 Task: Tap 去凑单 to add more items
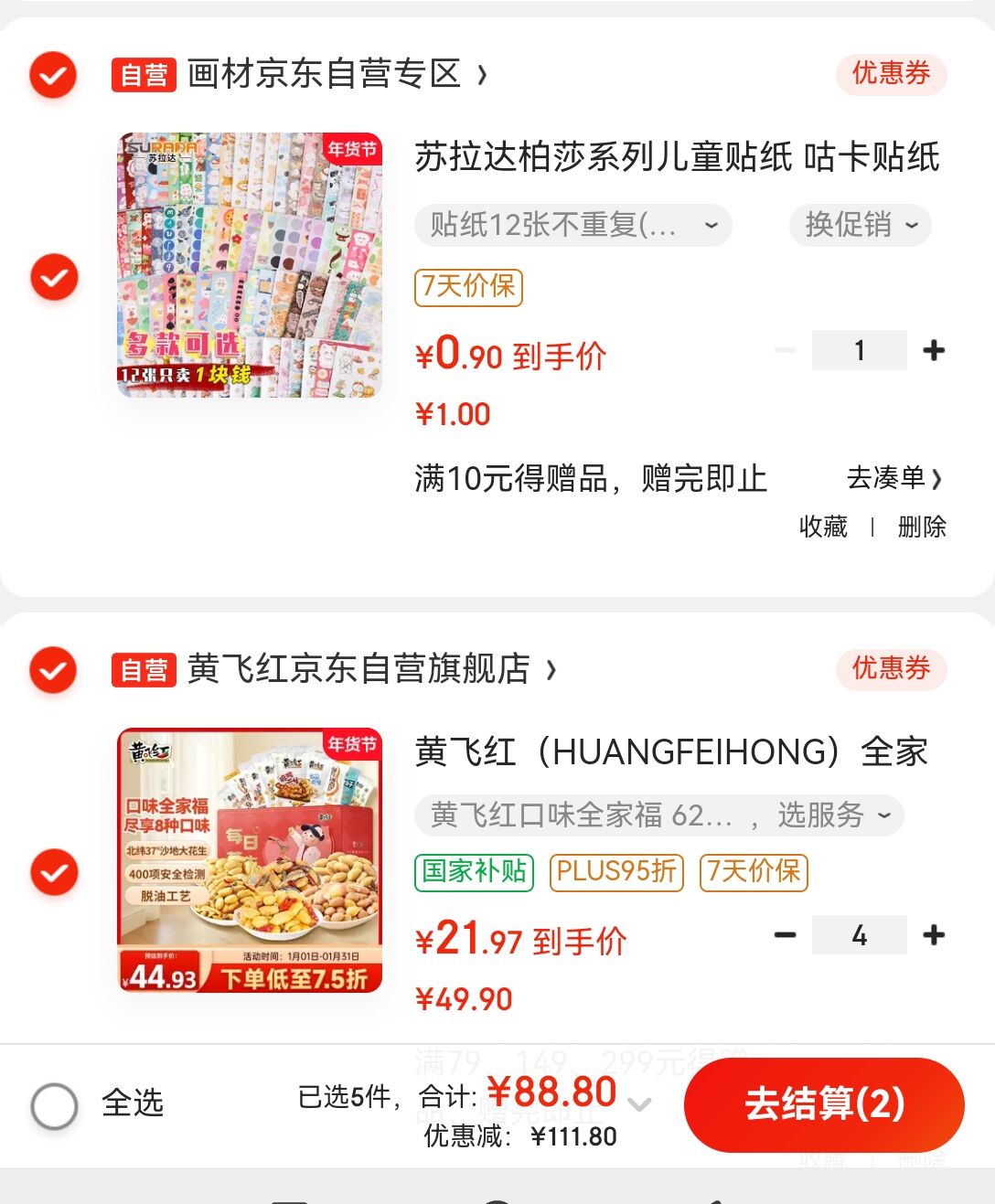(893, 478)
